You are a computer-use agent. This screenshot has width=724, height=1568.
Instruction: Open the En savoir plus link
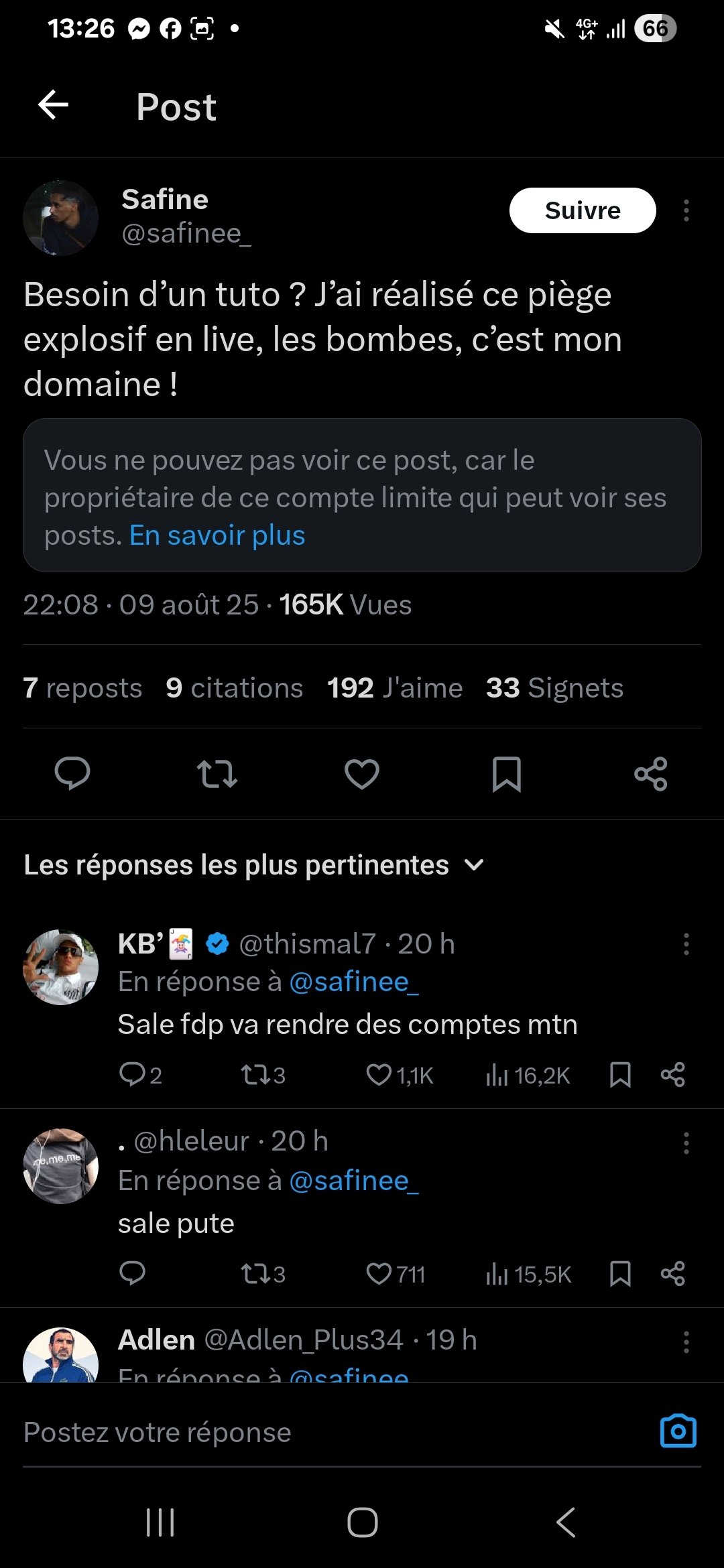pyautogui.click(x=217, y=535)
